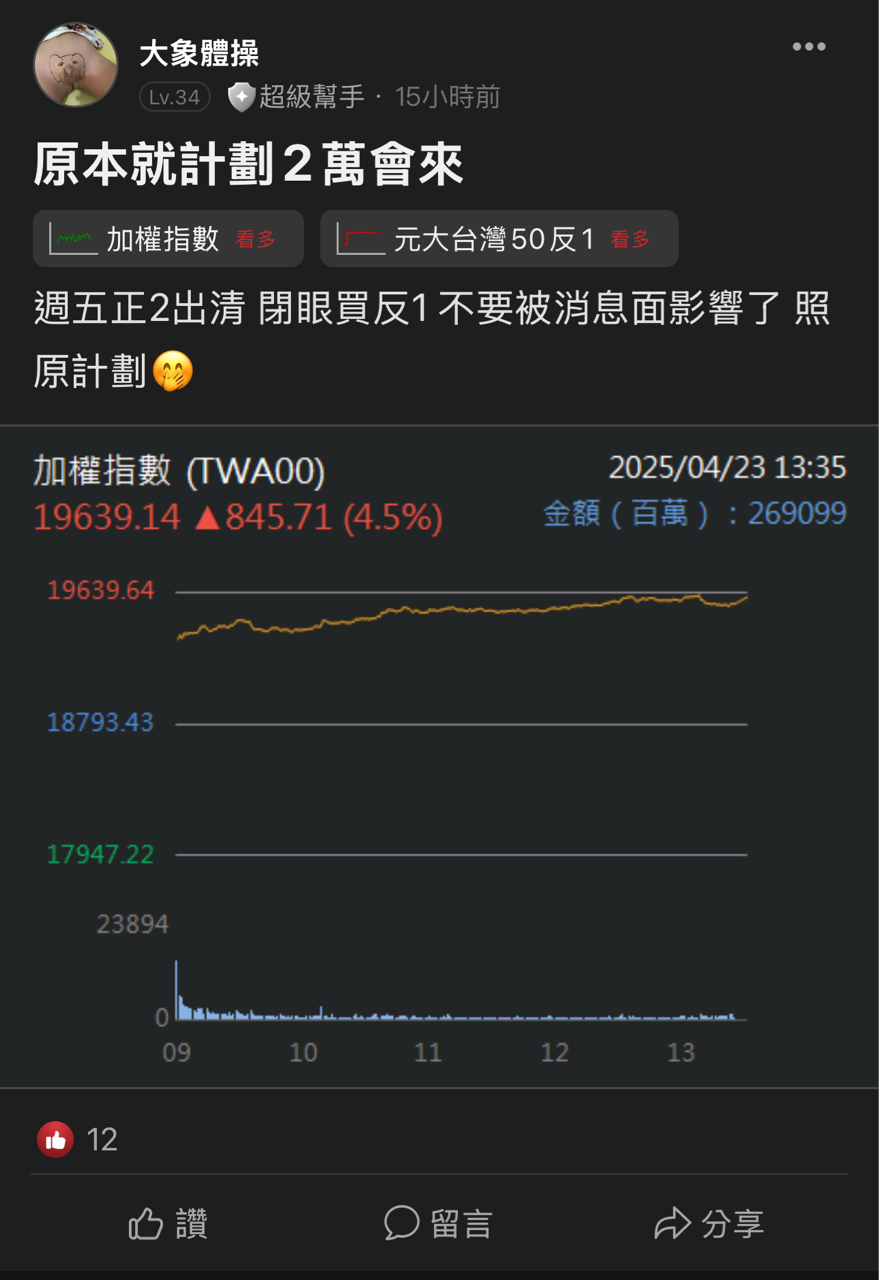The image size is (879, 1280).
Task: Open 大象體操's profile avatar
Action: [76, 65]
